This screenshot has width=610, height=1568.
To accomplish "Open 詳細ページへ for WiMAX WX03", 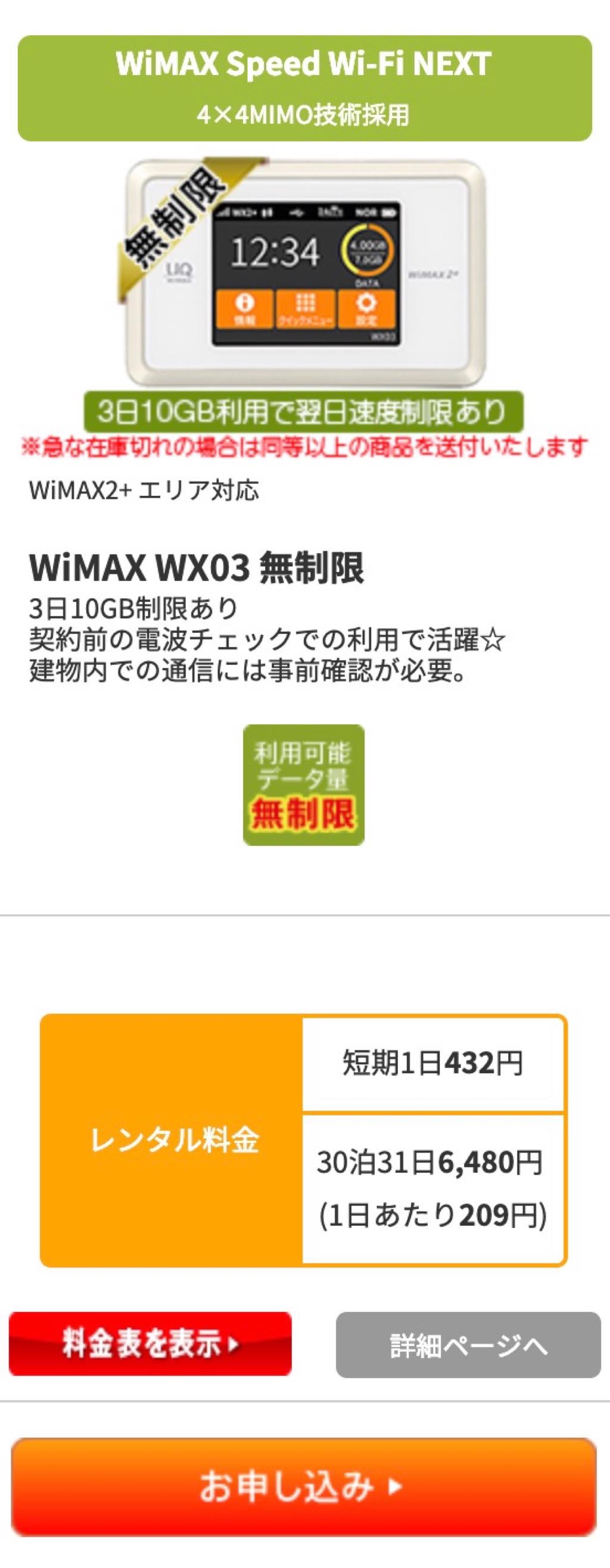I will [x=468, y=1345].
